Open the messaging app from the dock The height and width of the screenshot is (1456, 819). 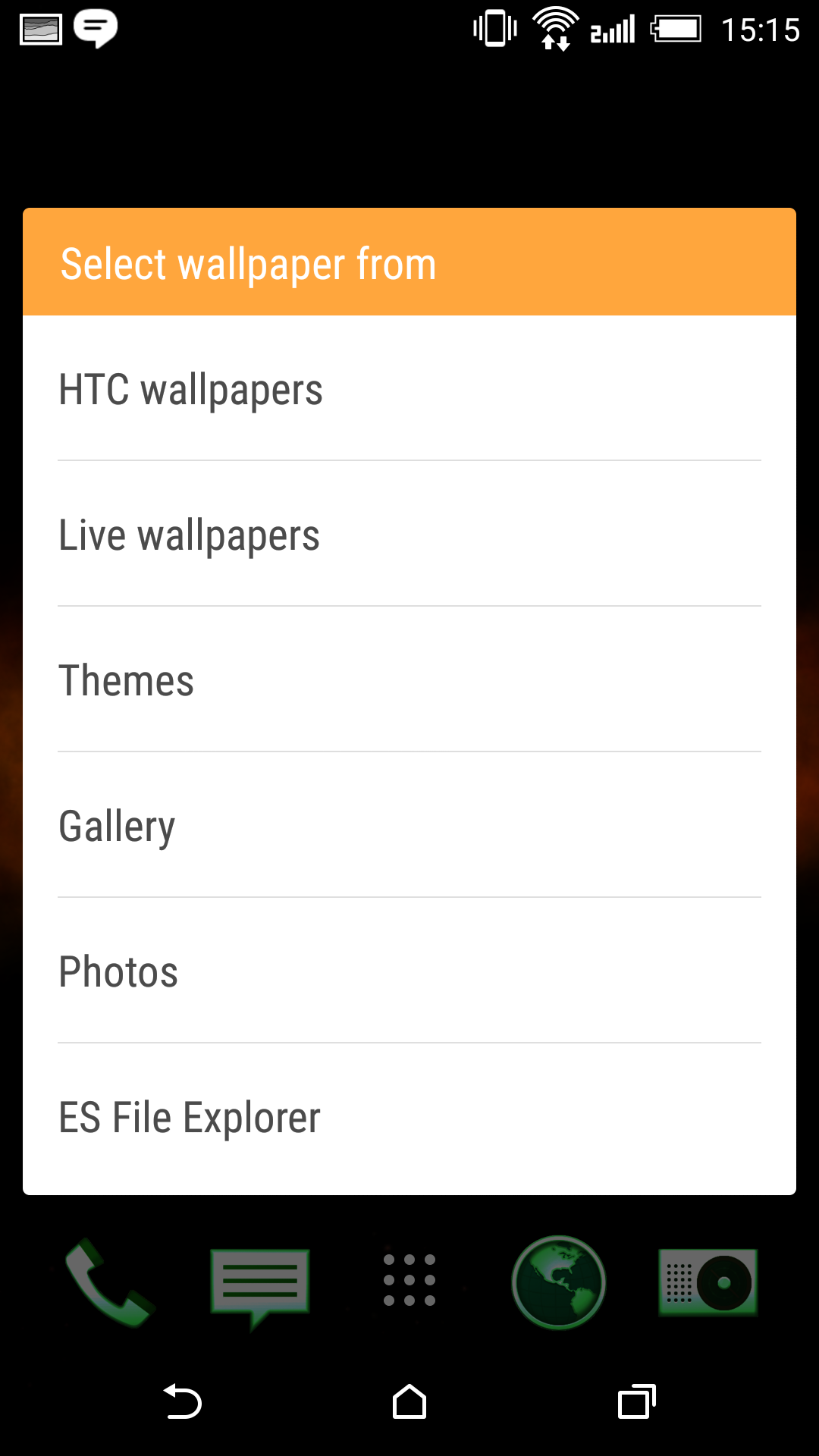(x=259, y=1282)
